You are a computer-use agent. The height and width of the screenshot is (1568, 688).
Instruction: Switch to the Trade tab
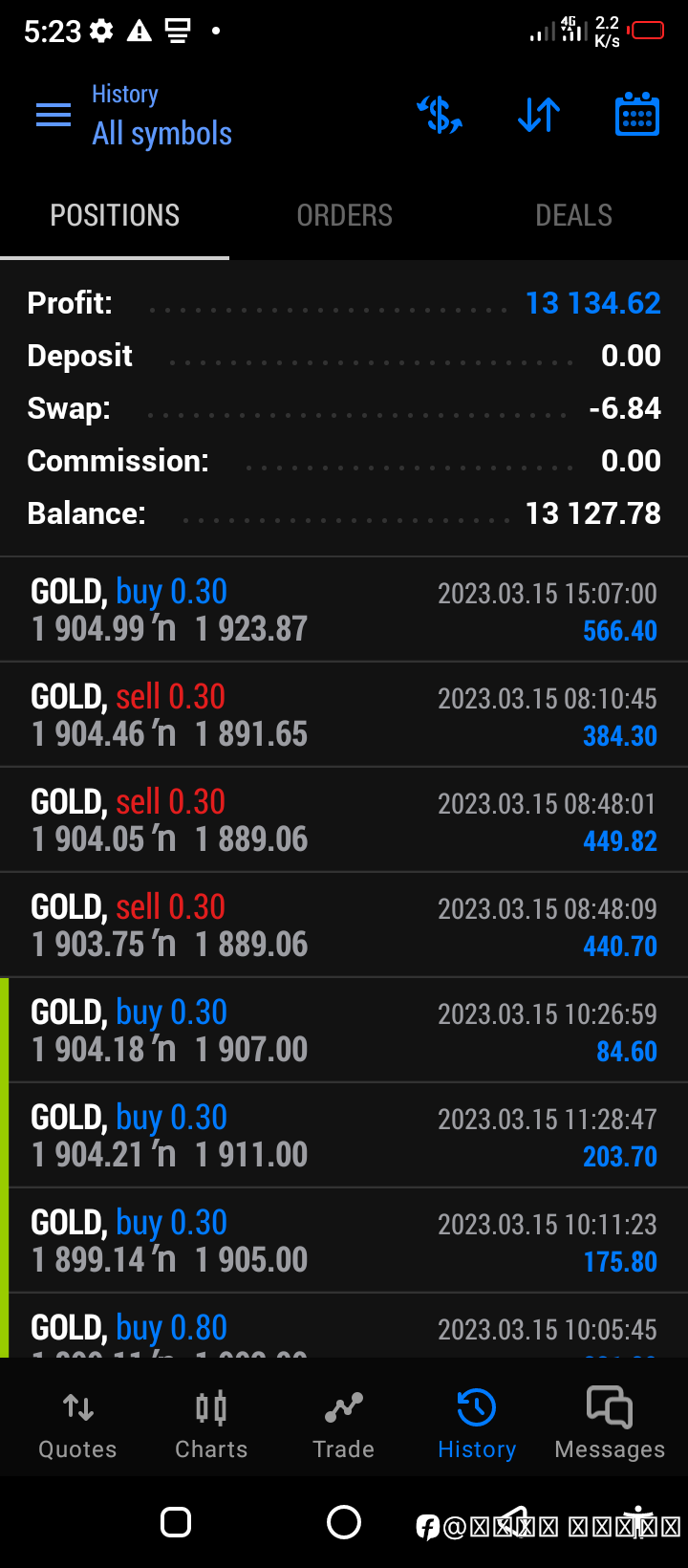[344, 1425]
